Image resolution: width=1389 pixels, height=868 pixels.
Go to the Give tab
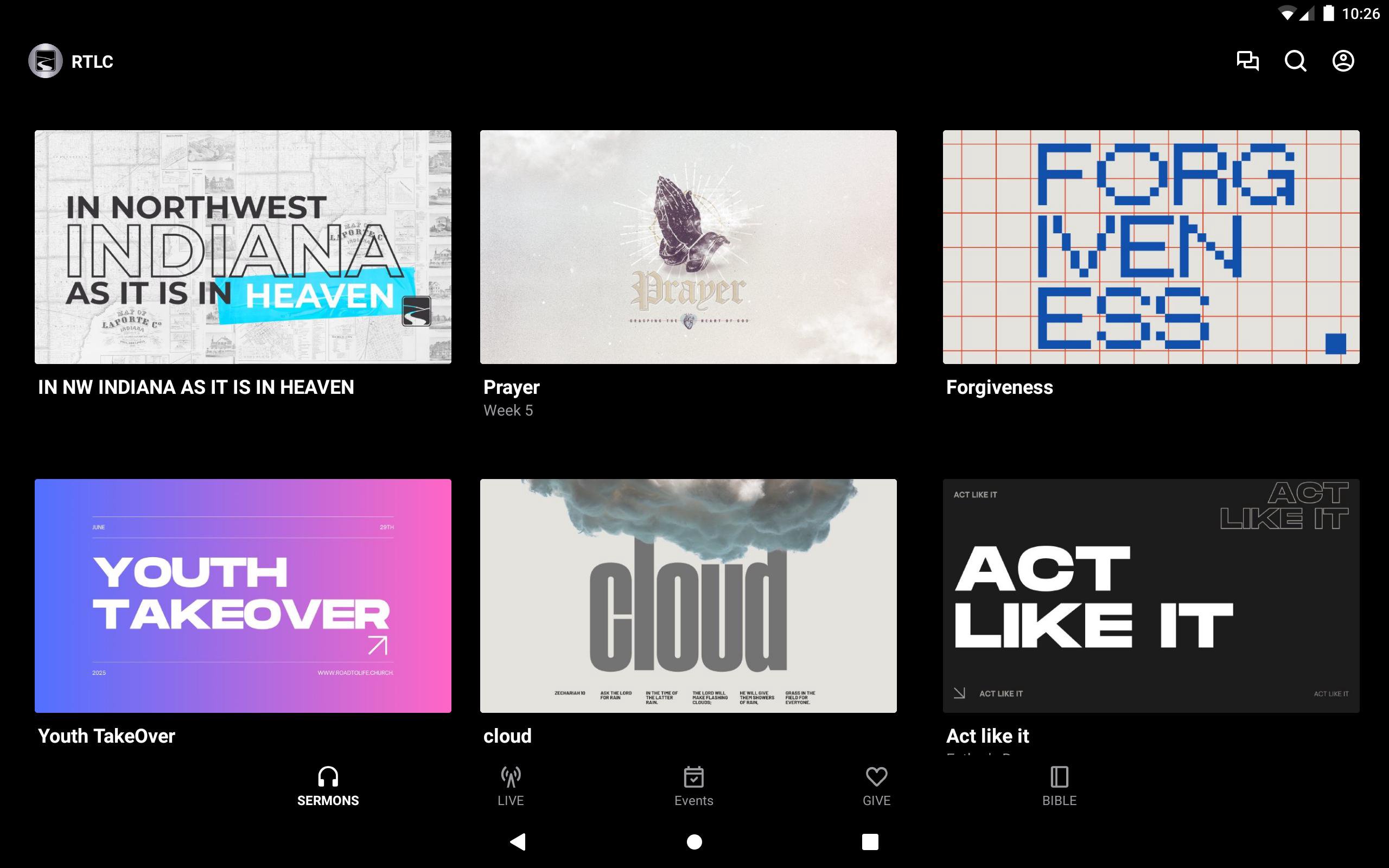point(876,787)
